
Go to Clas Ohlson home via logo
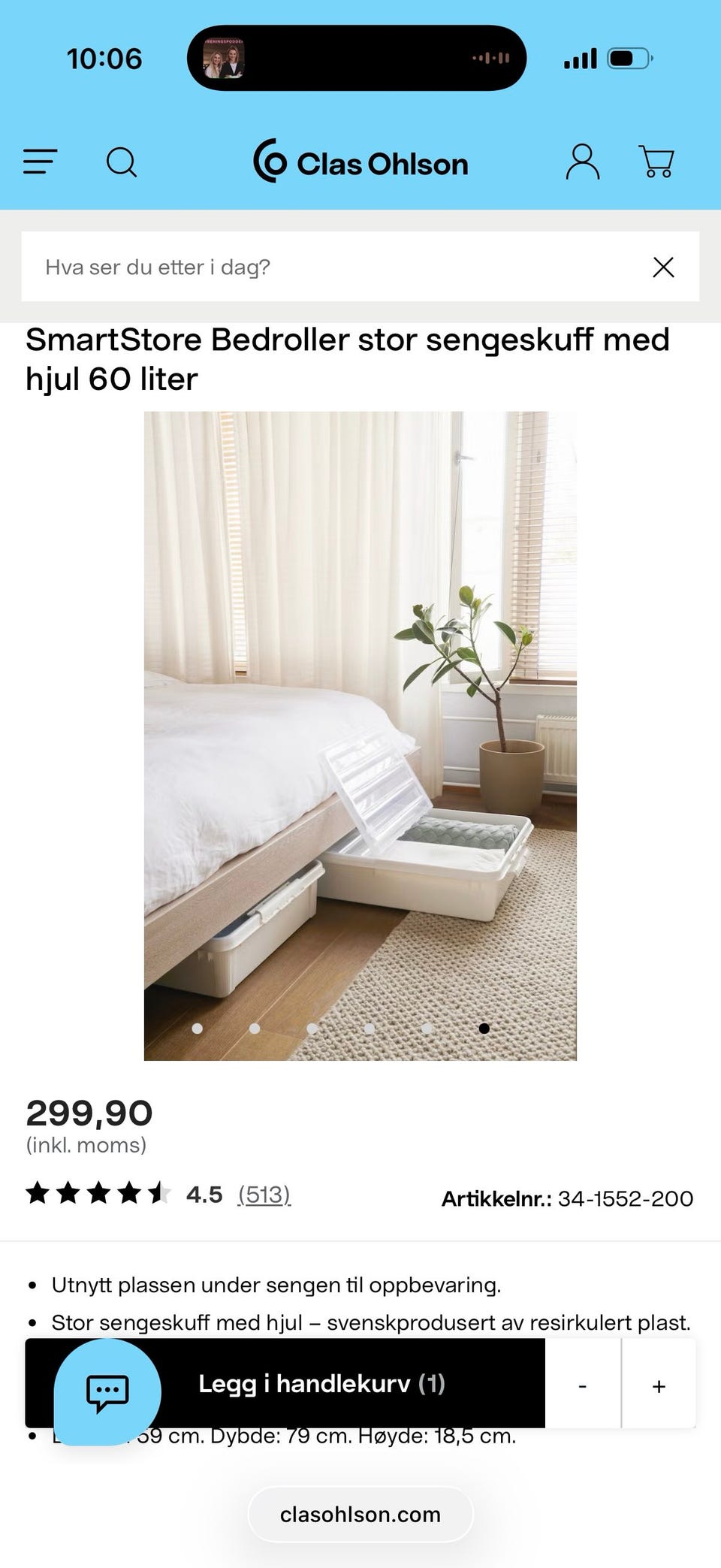click(x=360, y=162)
